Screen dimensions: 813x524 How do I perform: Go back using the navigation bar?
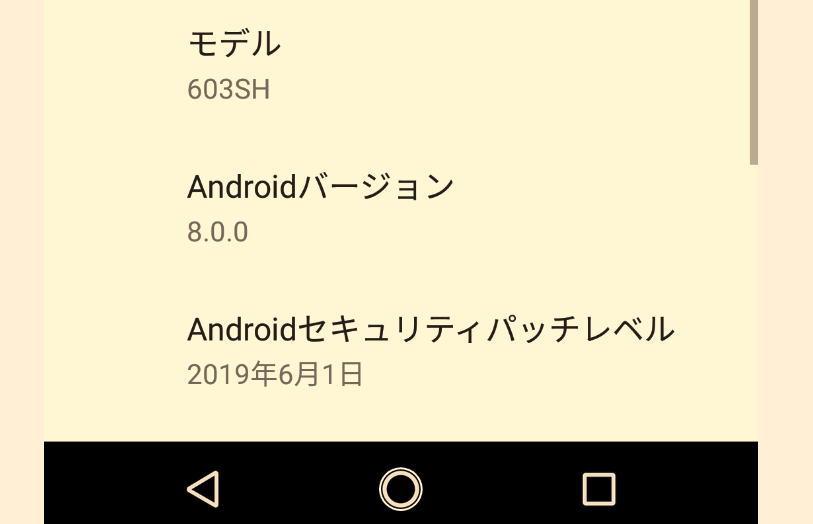tap(203, 488)
